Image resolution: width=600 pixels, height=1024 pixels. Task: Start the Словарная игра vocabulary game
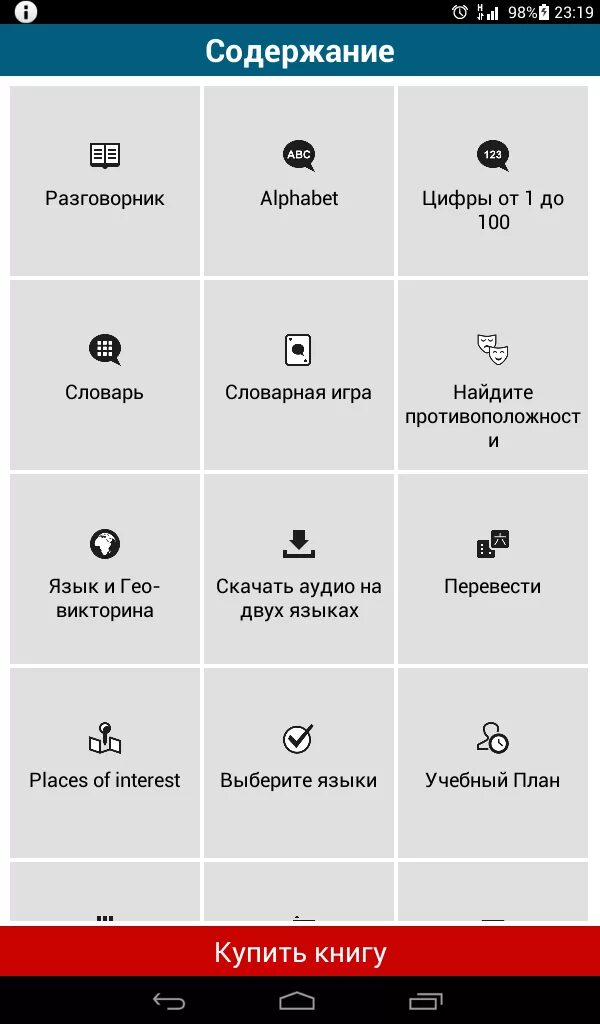tap(299, 374)
